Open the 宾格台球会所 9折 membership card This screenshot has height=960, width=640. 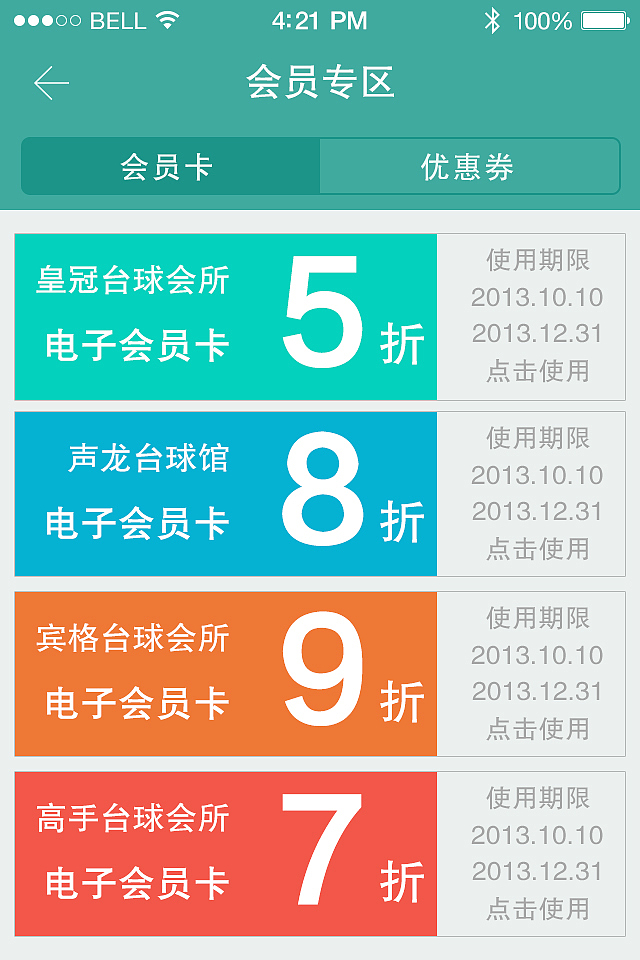(226, 673)
